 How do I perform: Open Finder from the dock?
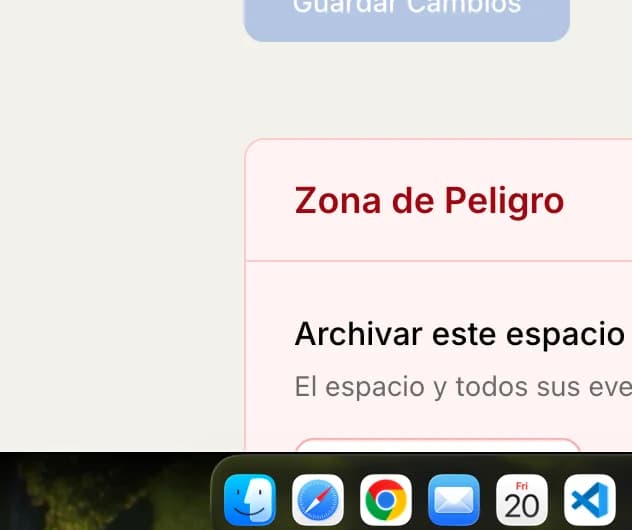[250, 500]
